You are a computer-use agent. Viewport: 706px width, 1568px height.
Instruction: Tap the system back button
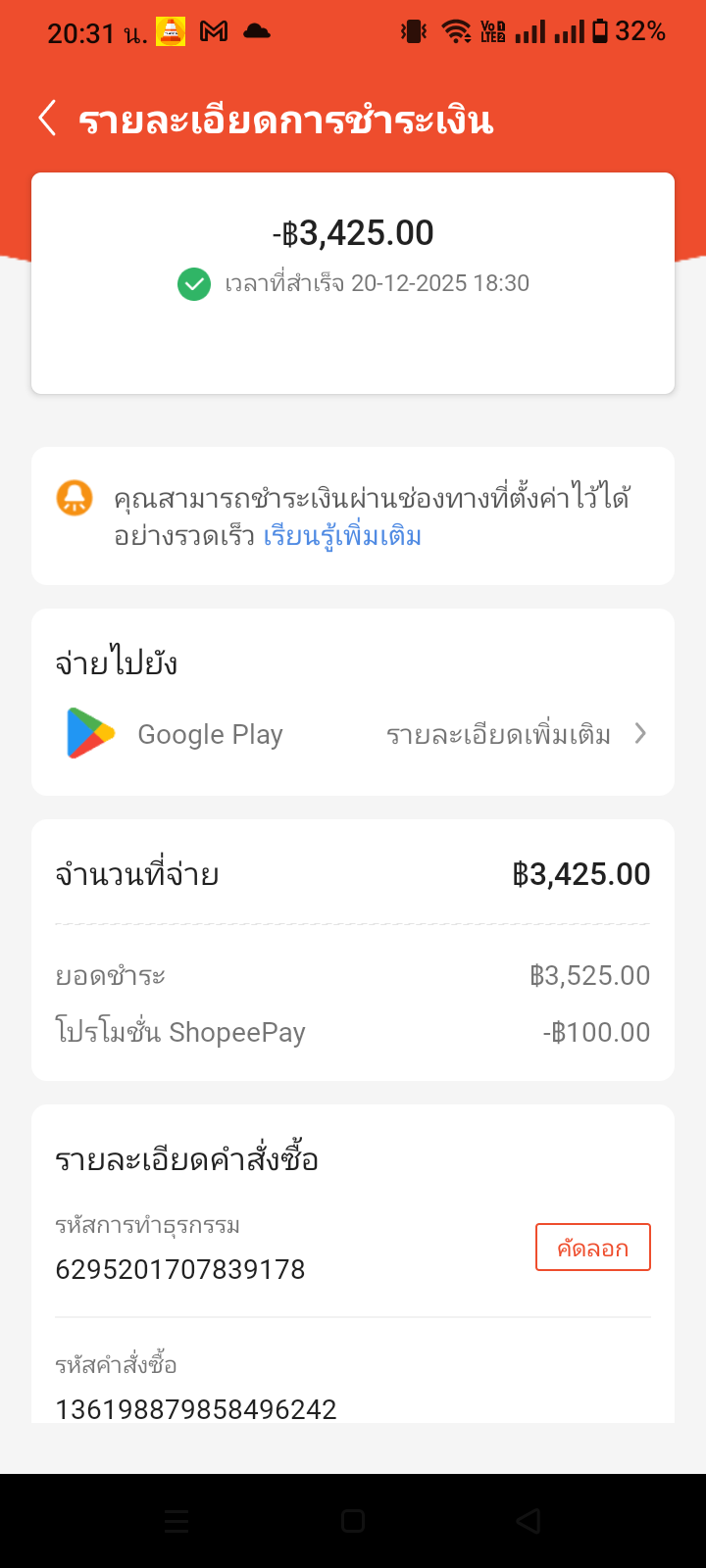click(x=529, y=1521)
